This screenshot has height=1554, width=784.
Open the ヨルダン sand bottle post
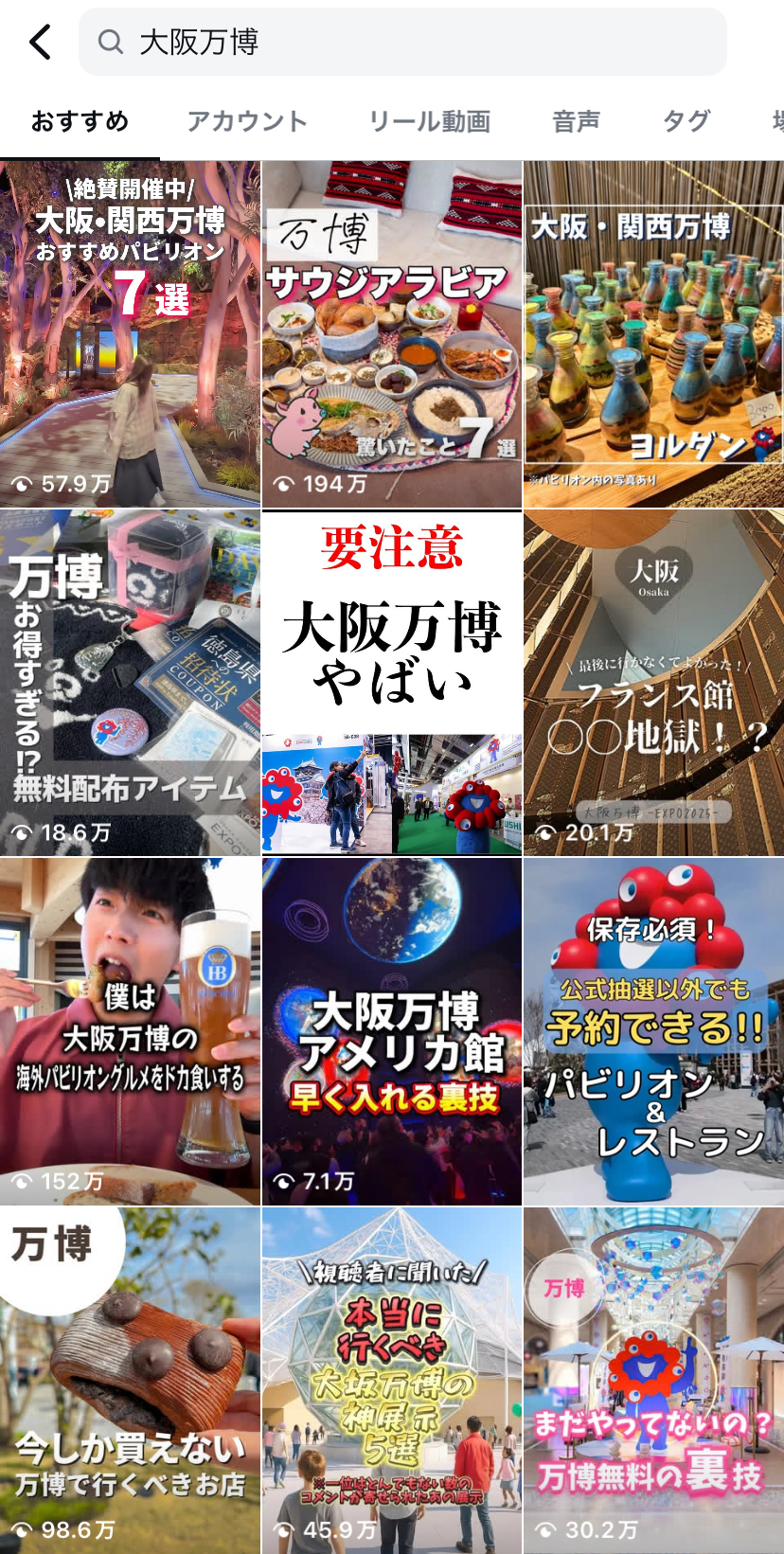click(653, 334)
